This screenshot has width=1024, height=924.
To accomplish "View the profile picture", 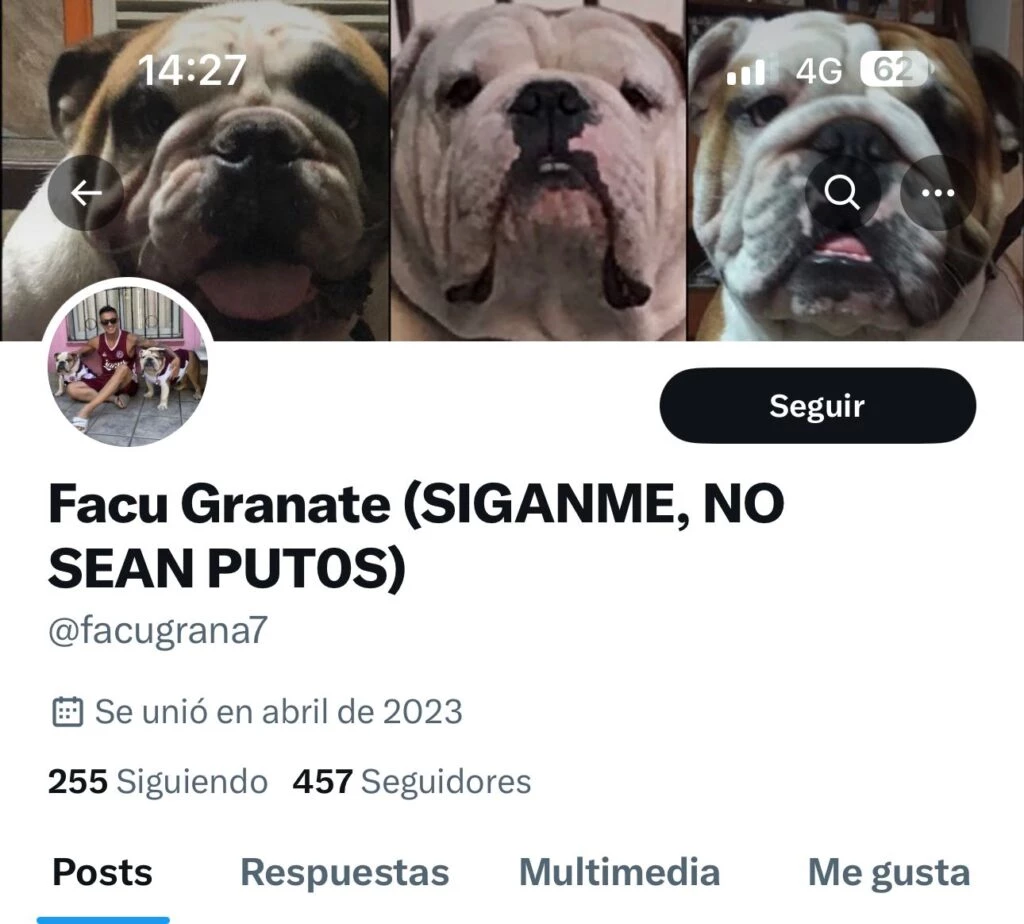I will pyautogui.click(x=127, y=362).
